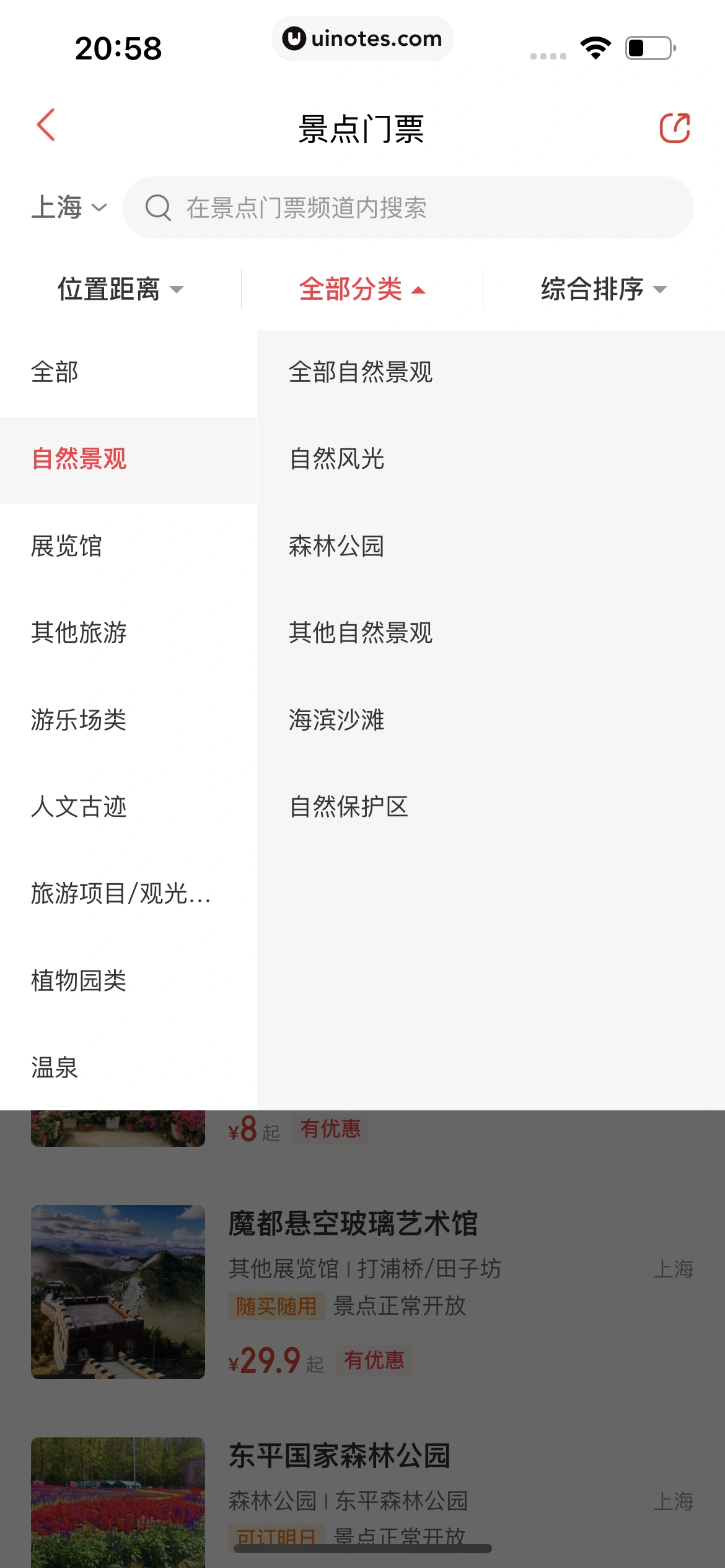Tap the 在景点门票频道内搜索 search field
The image size is (725, 1568).
(x=409, y=208)
